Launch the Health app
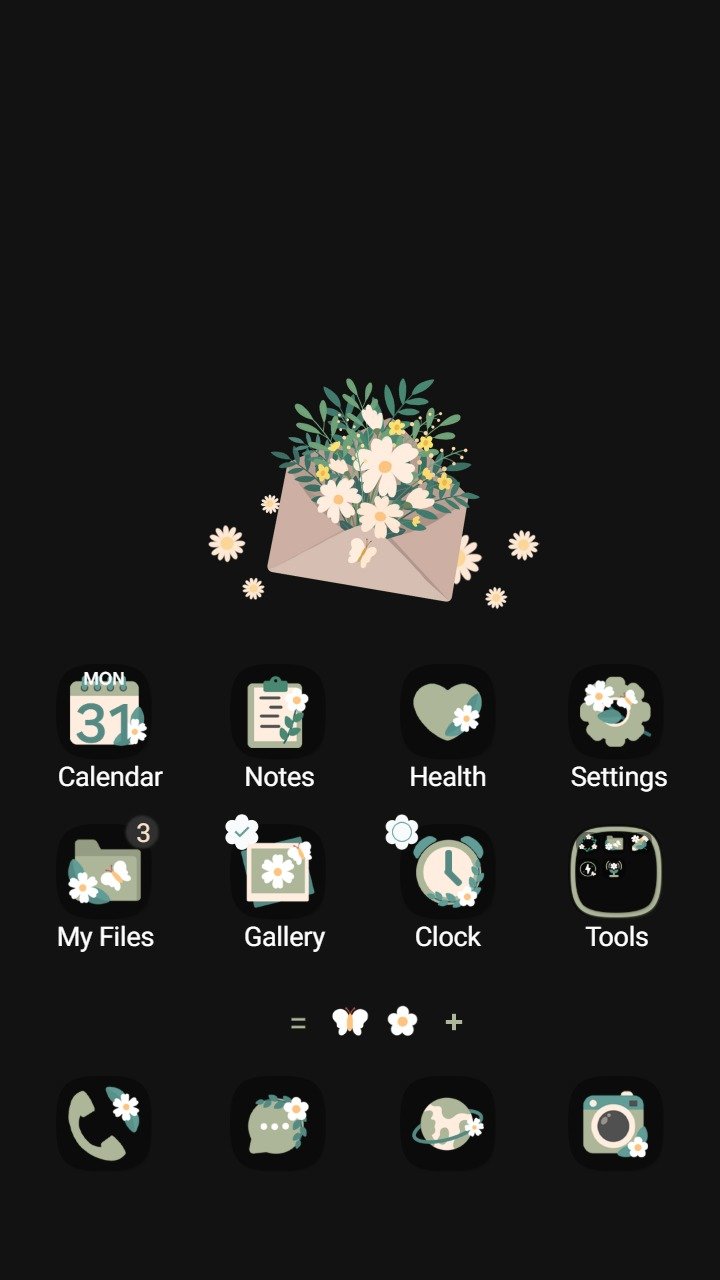Image resolution: width=720 pixels, height=1280 pixels. 447,712
